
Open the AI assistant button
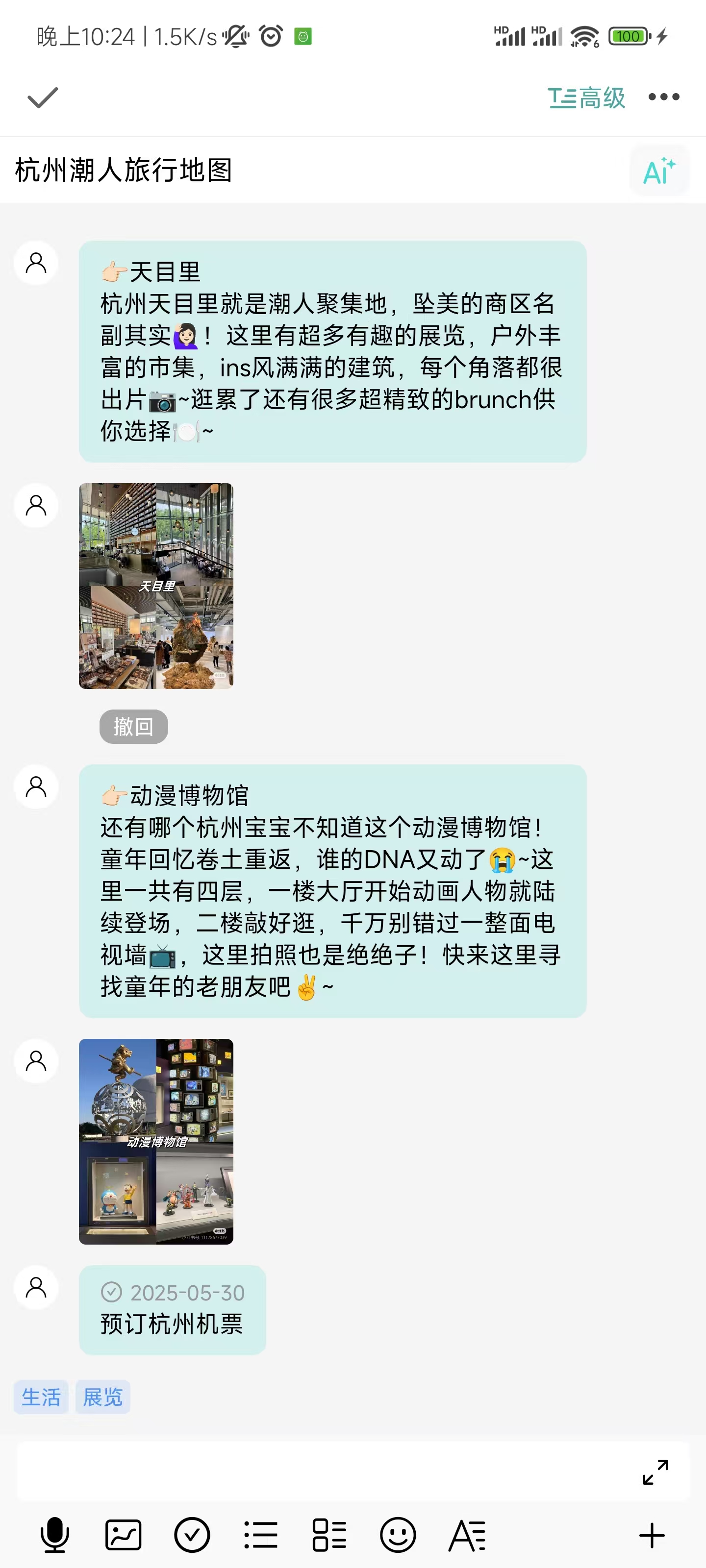tap(659, 171)
